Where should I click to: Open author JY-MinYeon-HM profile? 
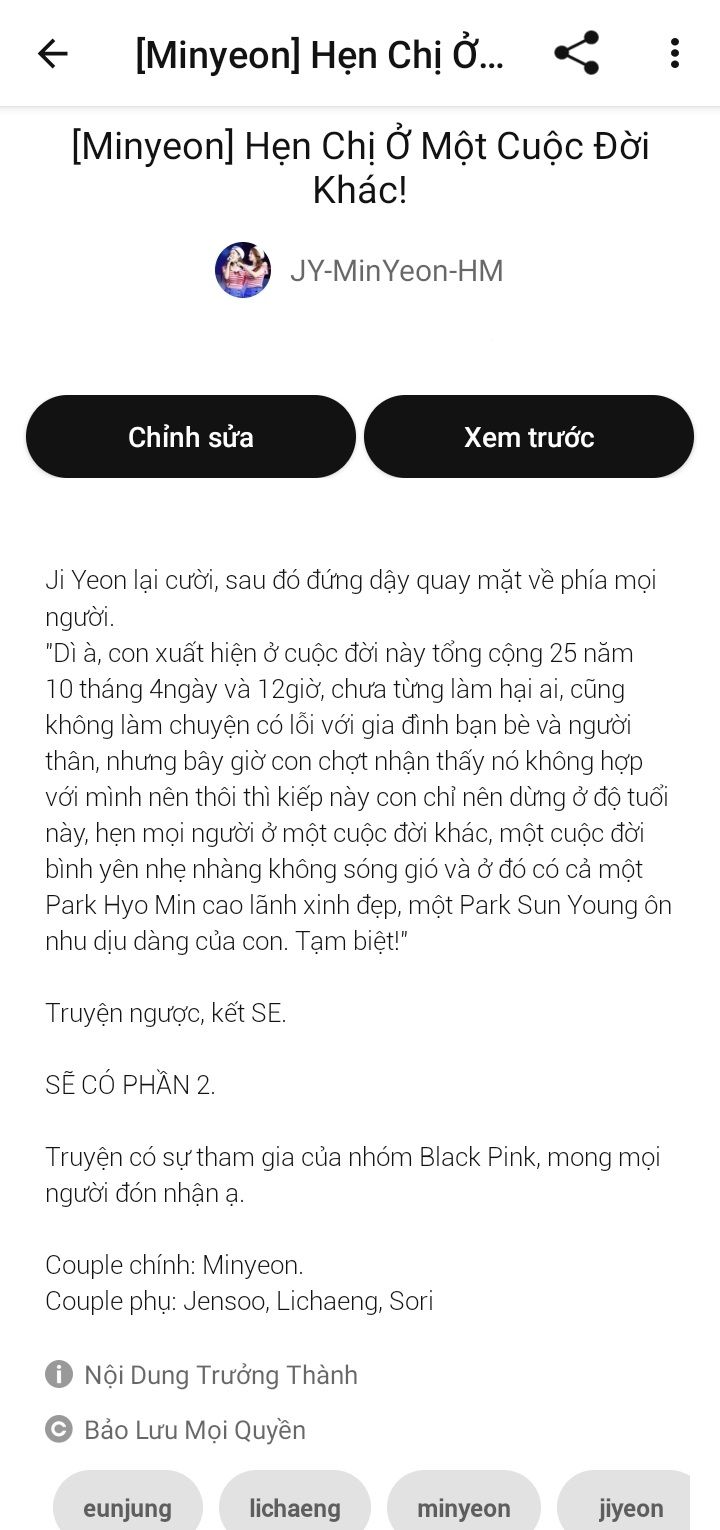[x=359, y=270]
